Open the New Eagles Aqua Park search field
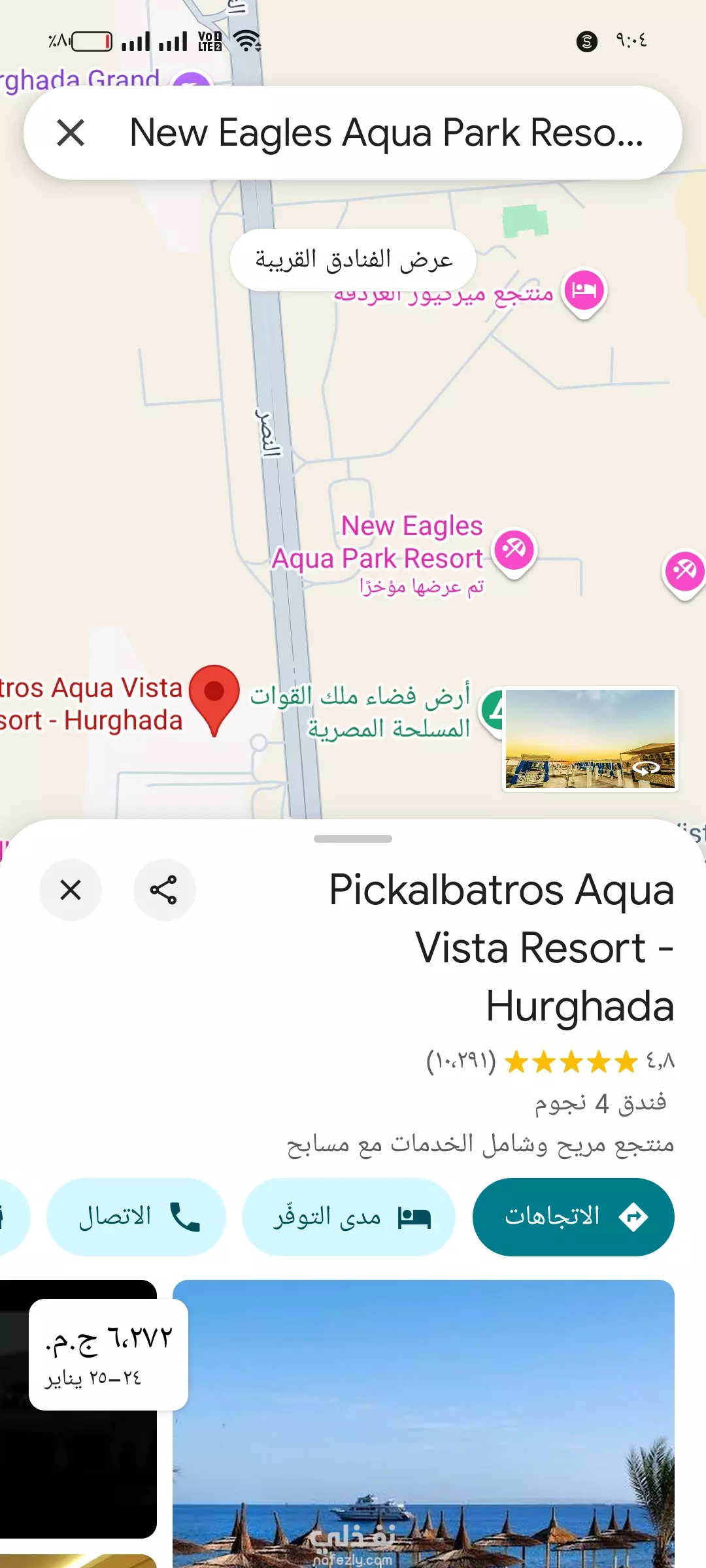Viewport: 706px width, 1568px height. click(386, 133)
